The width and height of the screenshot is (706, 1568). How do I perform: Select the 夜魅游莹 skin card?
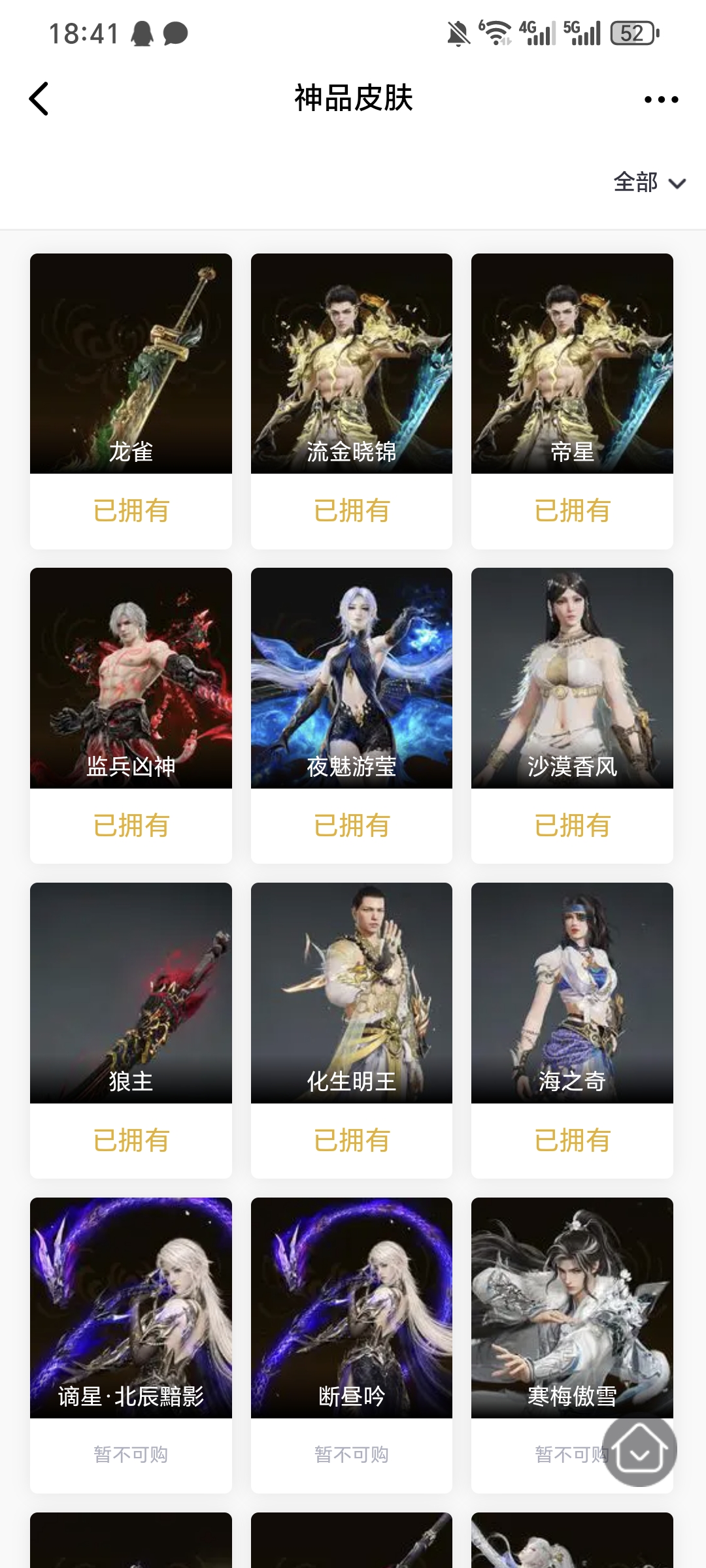click(x=352, y=678)
